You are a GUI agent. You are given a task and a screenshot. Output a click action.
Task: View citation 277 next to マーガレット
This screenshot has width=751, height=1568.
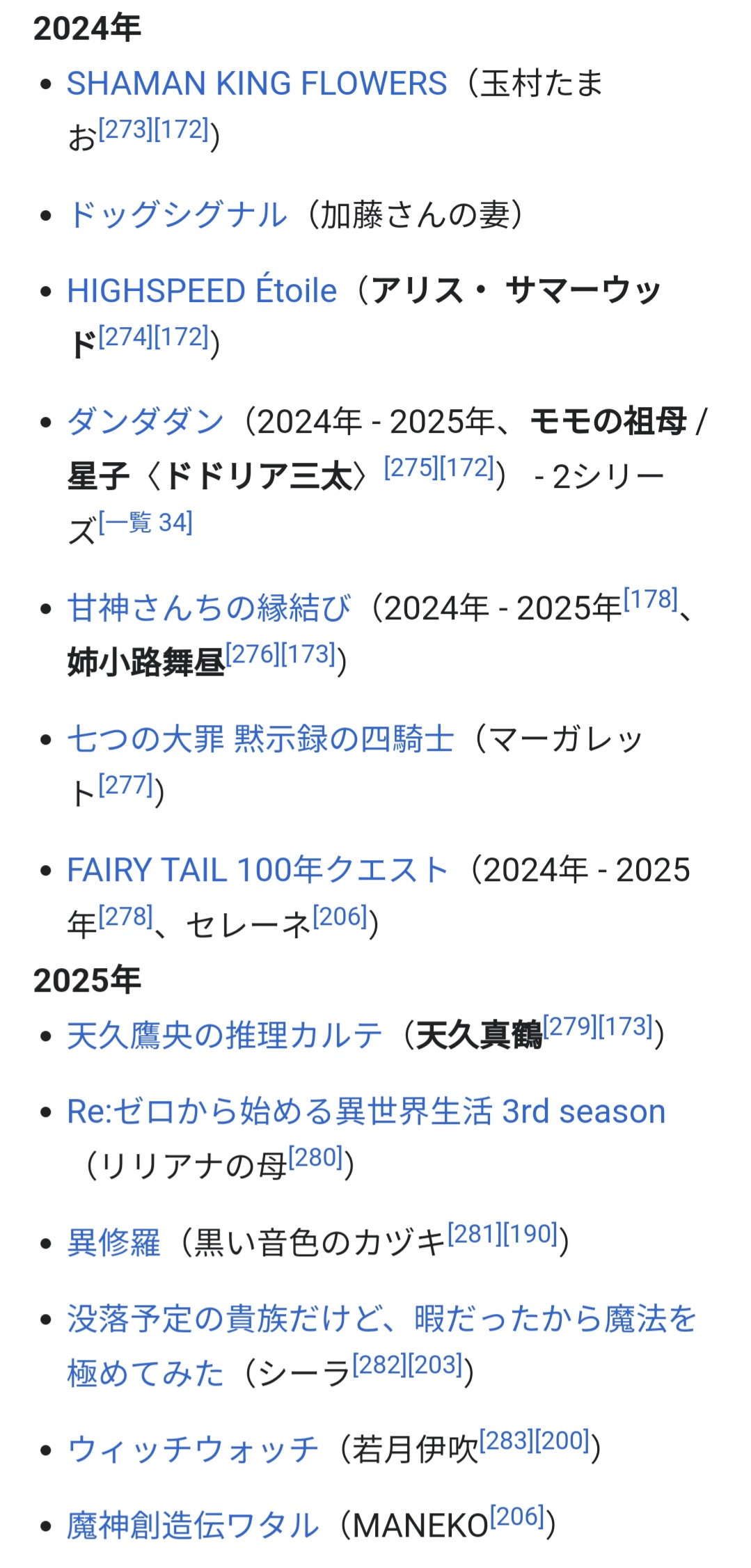pyautogui.click(x=125, y=784)
